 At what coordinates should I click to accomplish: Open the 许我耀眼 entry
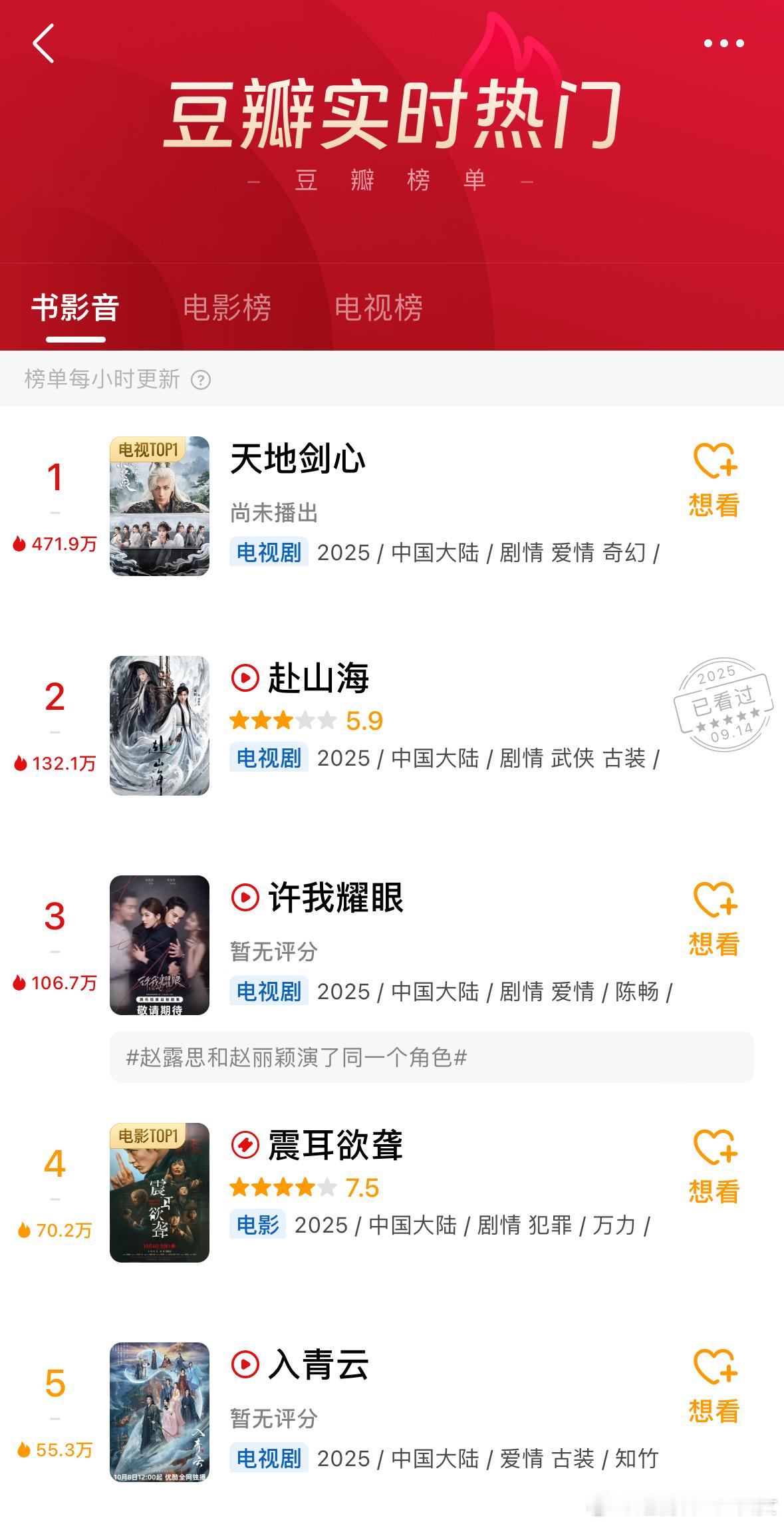[x=335, y=898]
